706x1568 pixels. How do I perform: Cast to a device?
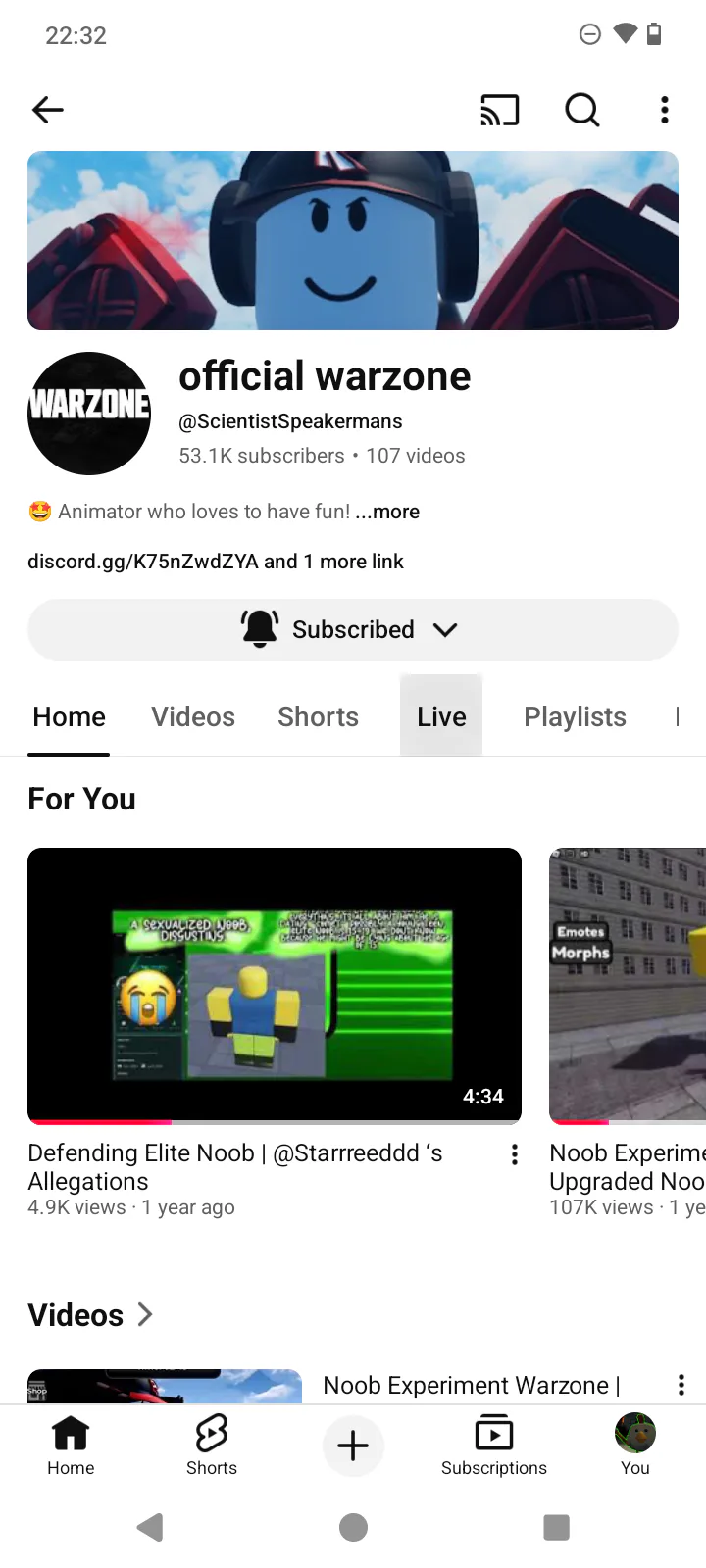[x=499, y=110]
